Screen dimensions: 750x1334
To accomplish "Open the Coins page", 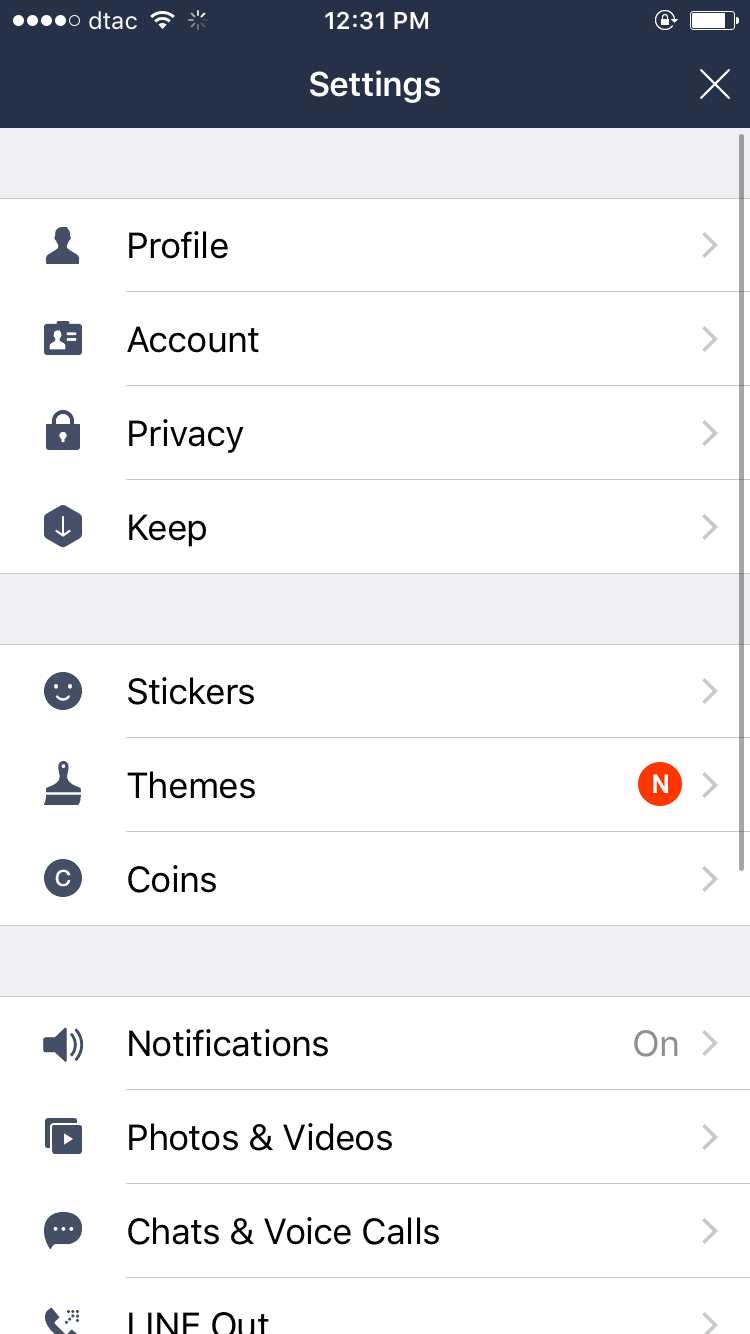I will click(x=375, y=880).
